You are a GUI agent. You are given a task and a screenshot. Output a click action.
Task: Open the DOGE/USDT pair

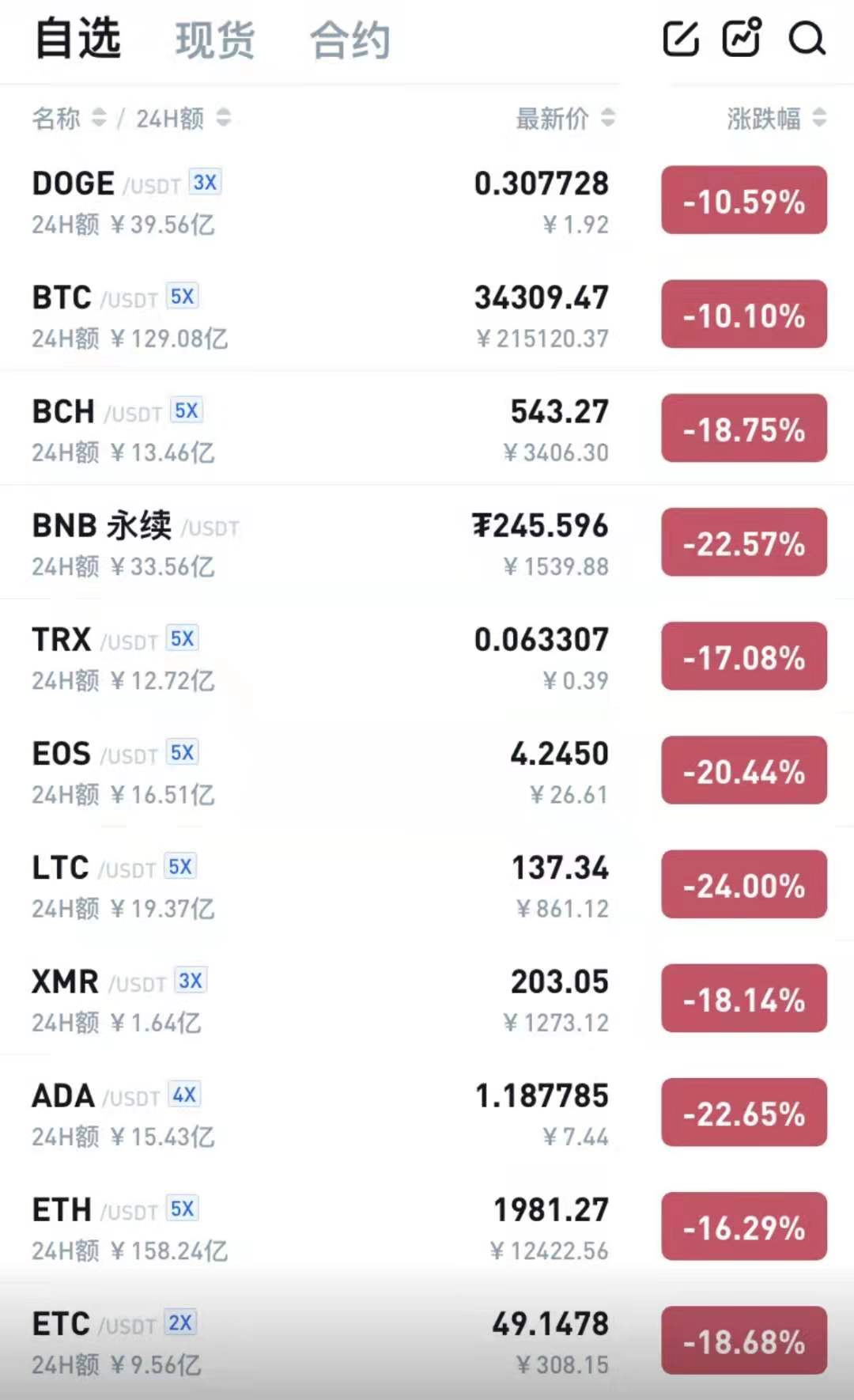pos(316,201)
